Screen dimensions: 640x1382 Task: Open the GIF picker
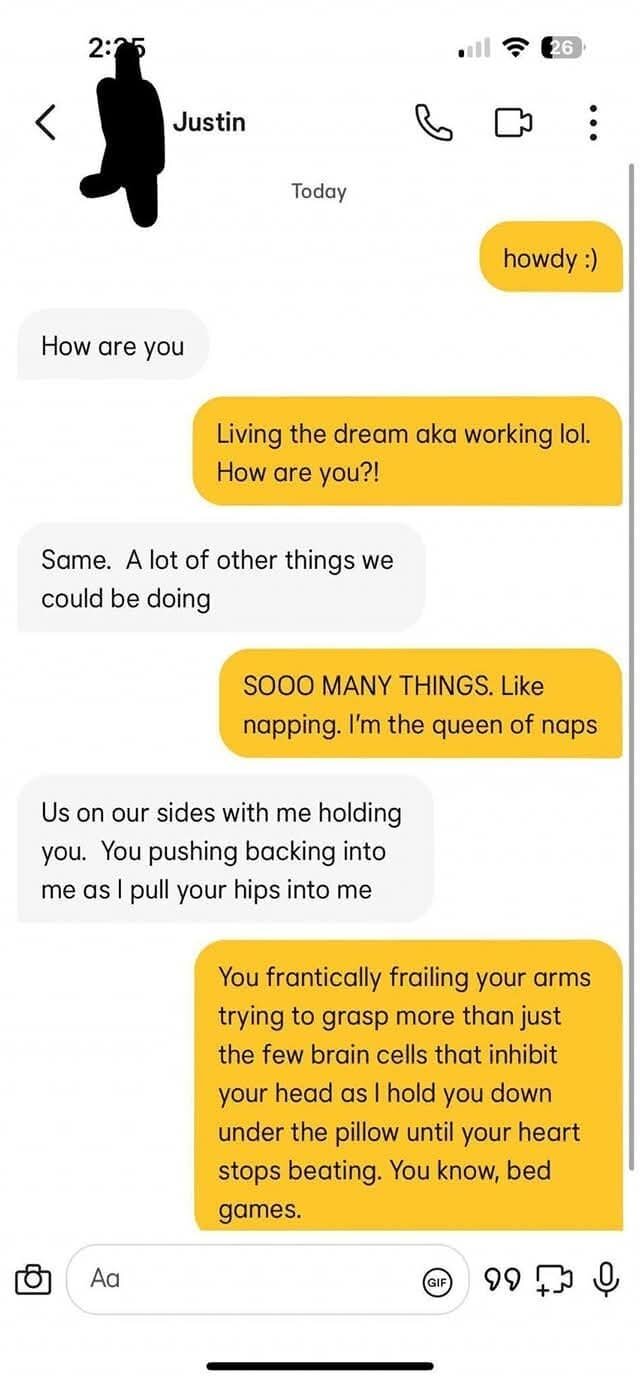pos(436,1279)
